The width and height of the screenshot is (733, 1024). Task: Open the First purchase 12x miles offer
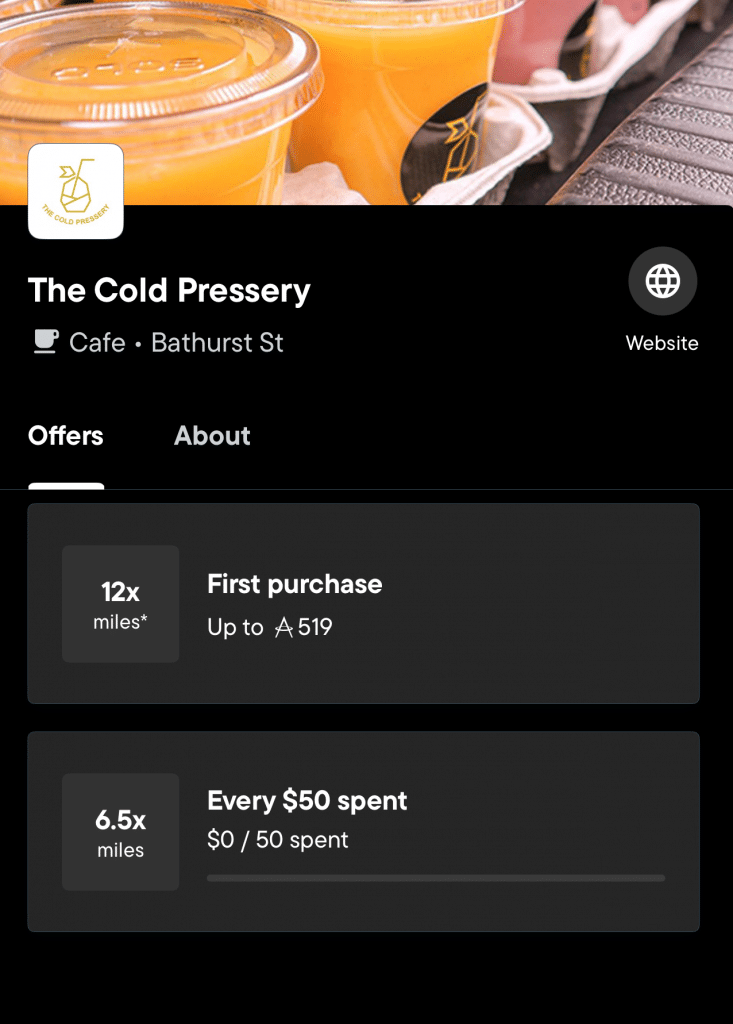[x=363, y=603]
